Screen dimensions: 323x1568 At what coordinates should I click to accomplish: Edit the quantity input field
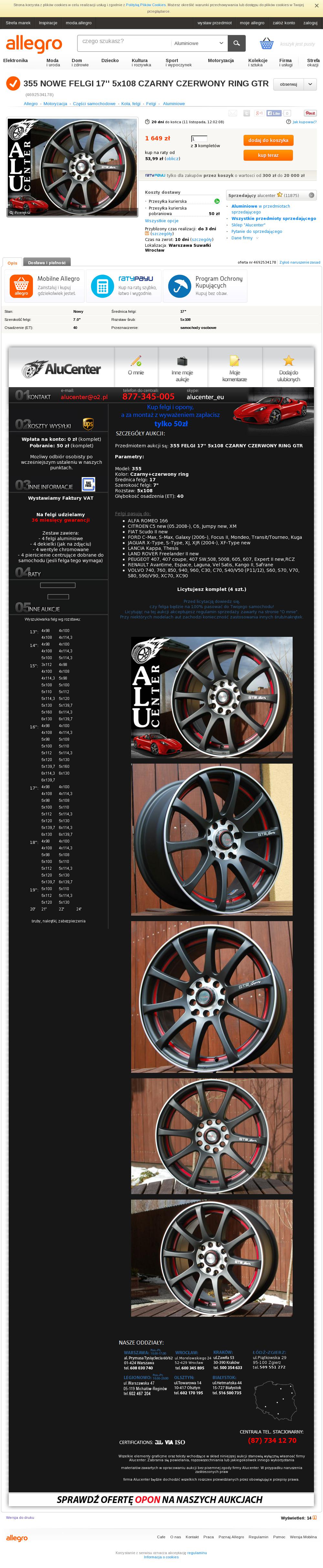tap(199, 139)
